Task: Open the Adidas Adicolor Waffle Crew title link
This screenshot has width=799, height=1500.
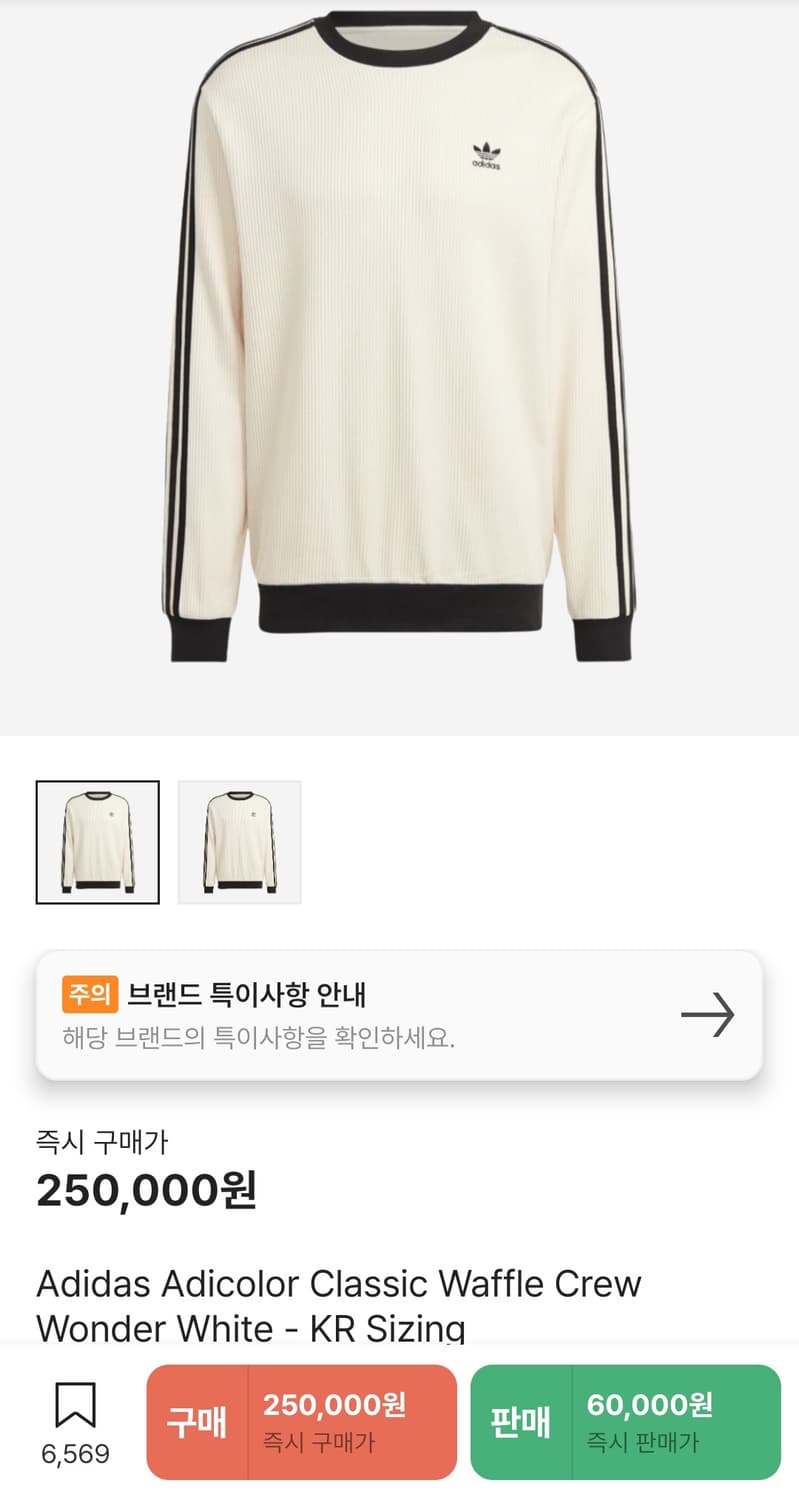Action: [x=338, y=1305]
